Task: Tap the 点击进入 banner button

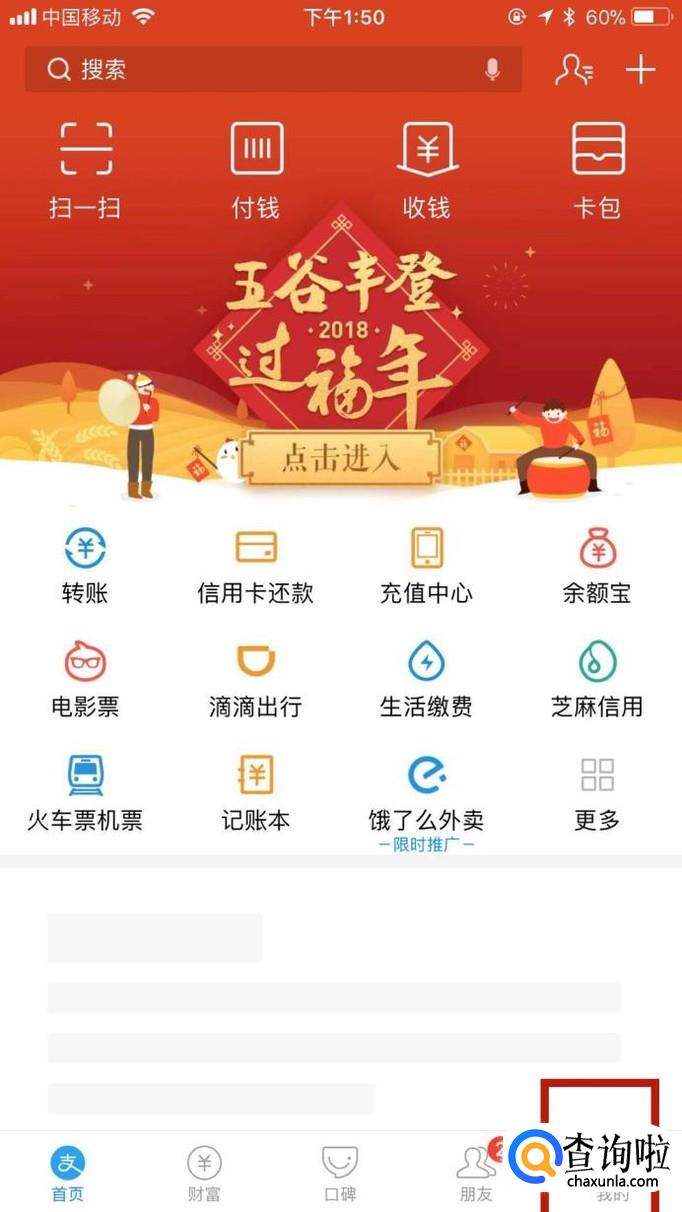Action: tap(341, 457)
